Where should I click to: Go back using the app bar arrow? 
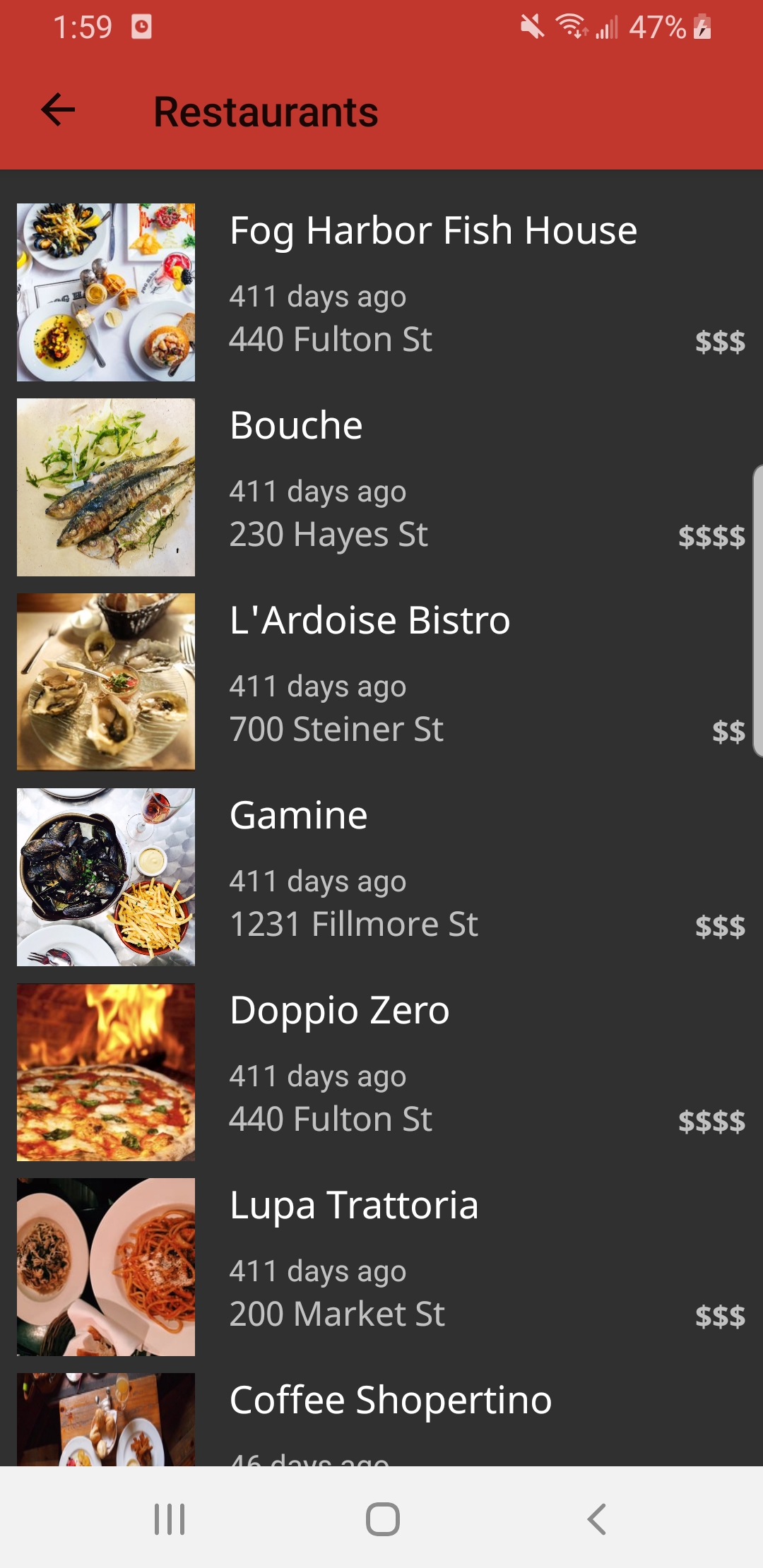[58, 110]
